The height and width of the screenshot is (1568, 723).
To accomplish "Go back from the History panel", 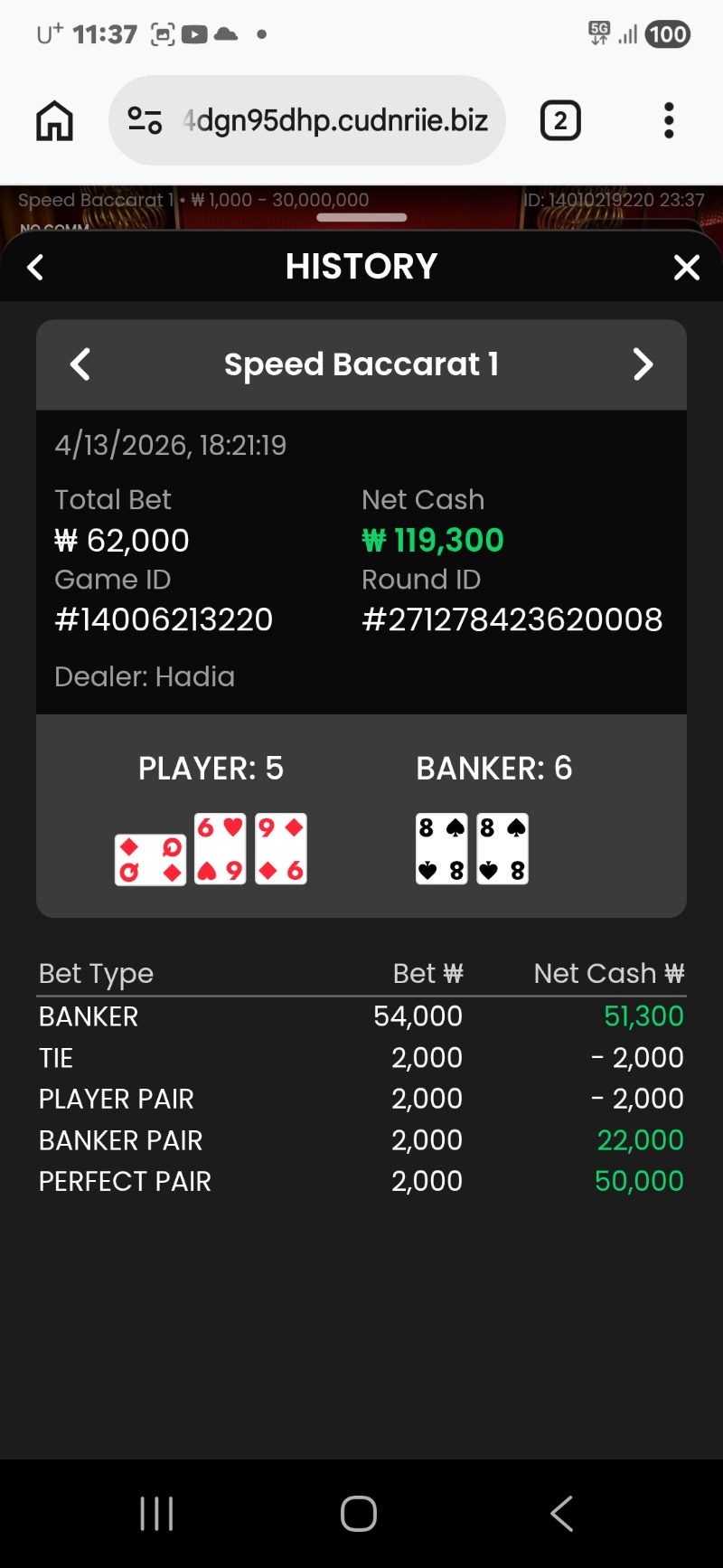I will [x=36, y=267].
